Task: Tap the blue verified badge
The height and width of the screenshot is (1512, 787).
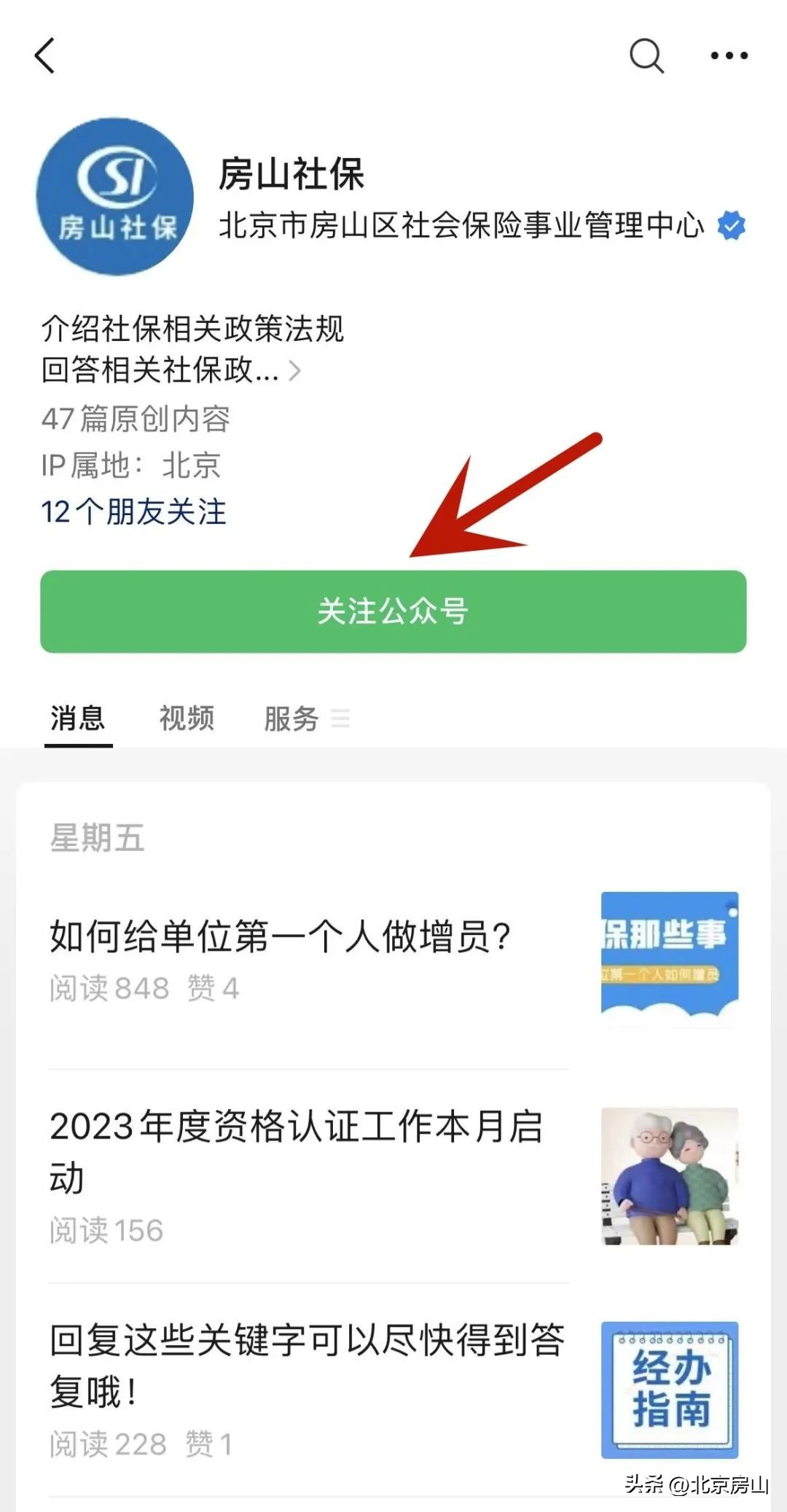Action: tap(731, 226)
